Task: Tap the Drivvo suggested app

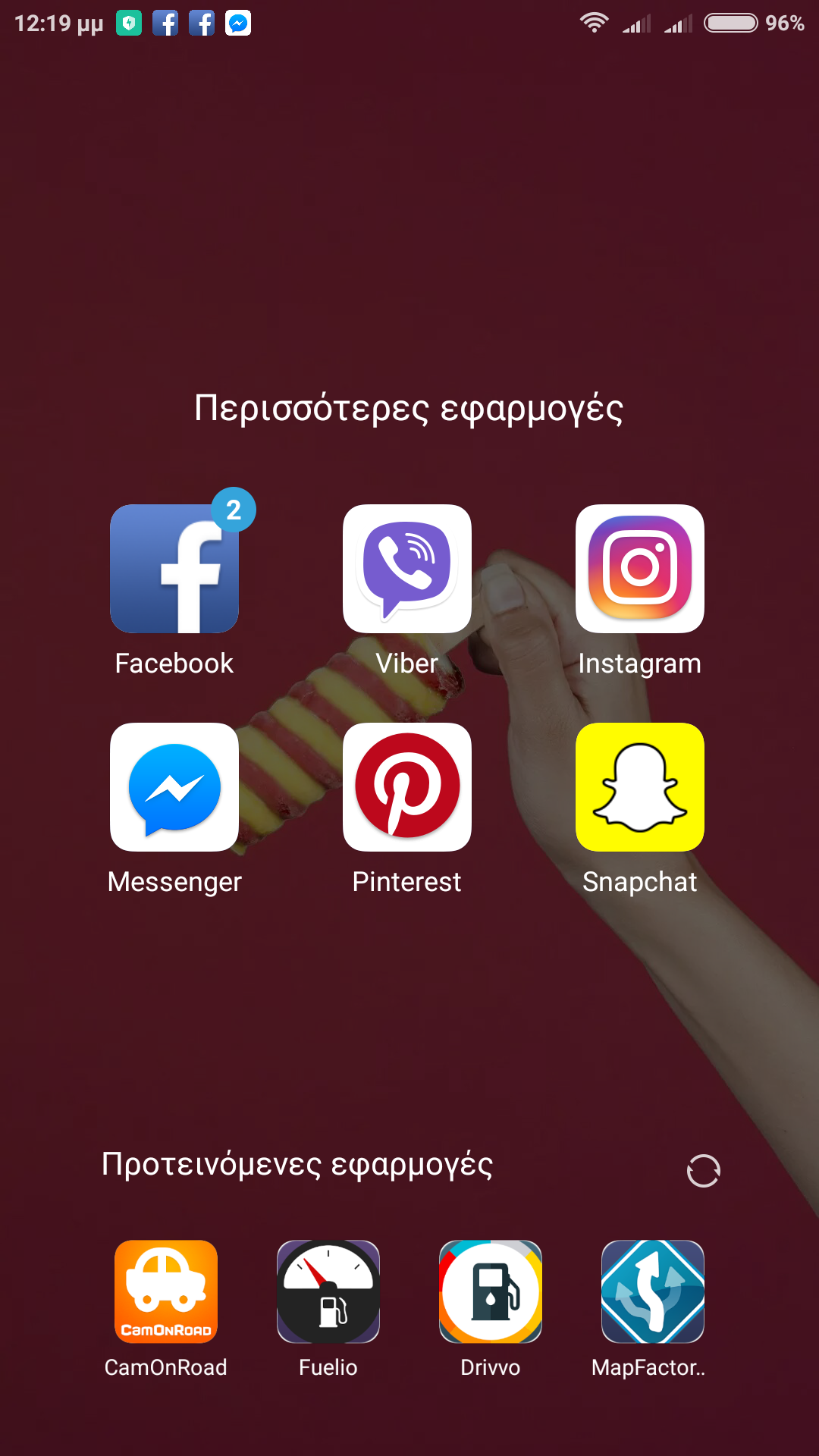Action: (491, 1291)
